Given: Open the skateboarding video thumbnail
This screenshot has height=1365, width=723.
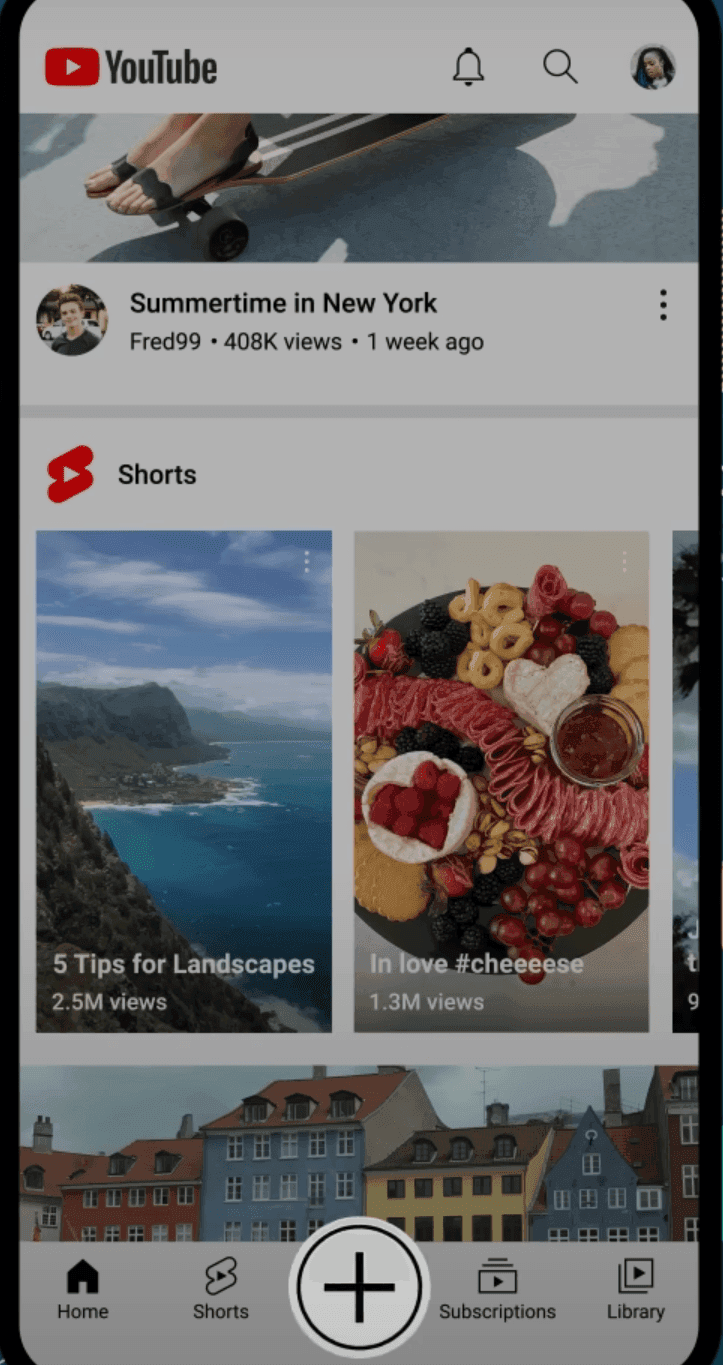Looking at the screenshot, I should [x=361, y=185].
